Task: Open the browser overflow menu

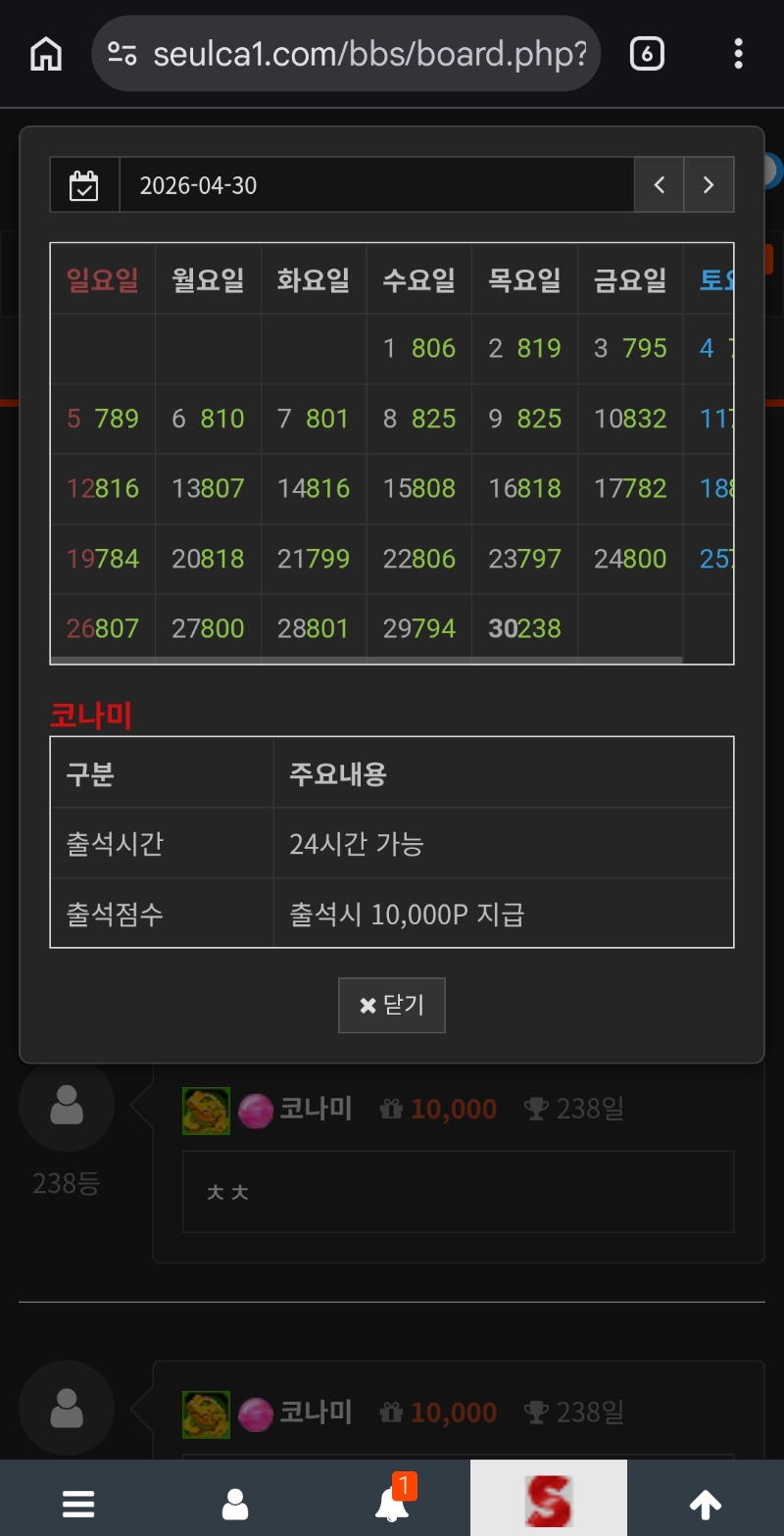Action: coord(739,54)
